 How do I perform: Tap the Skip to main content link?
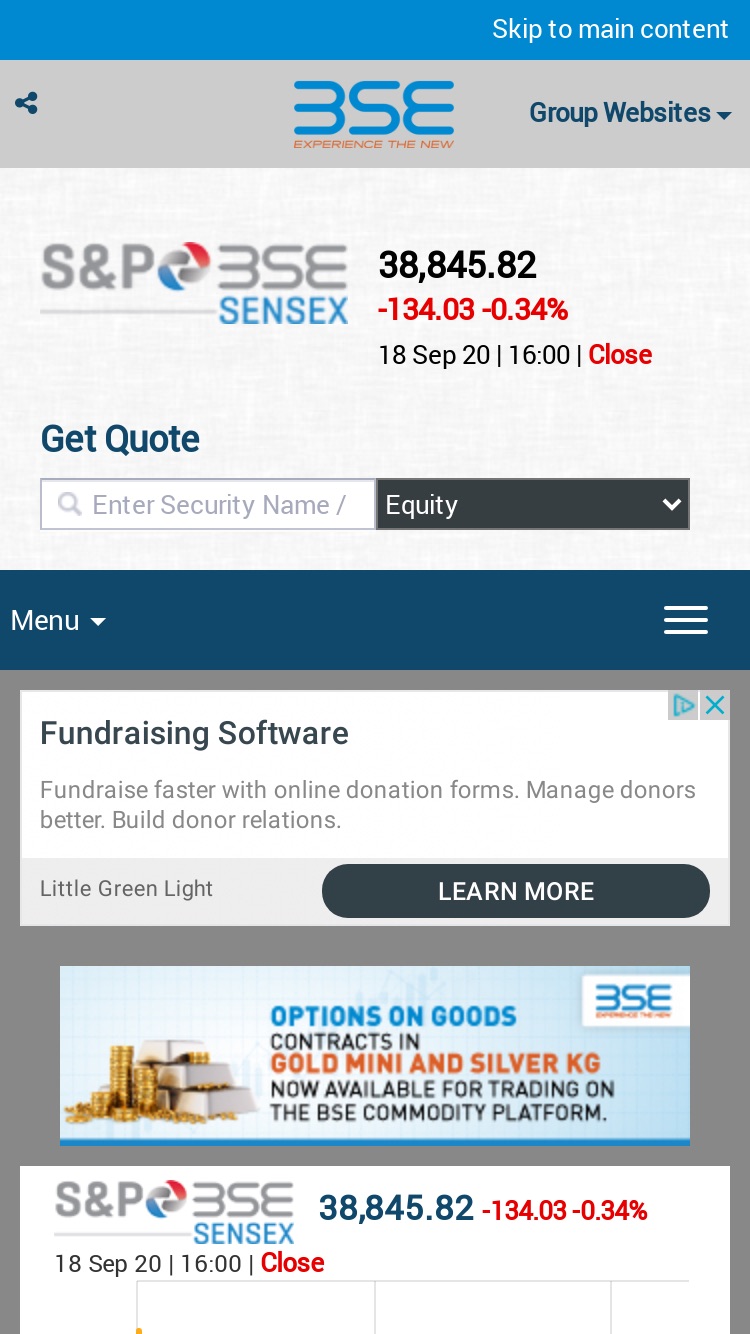pyautogui.click(x=610, y=29)
